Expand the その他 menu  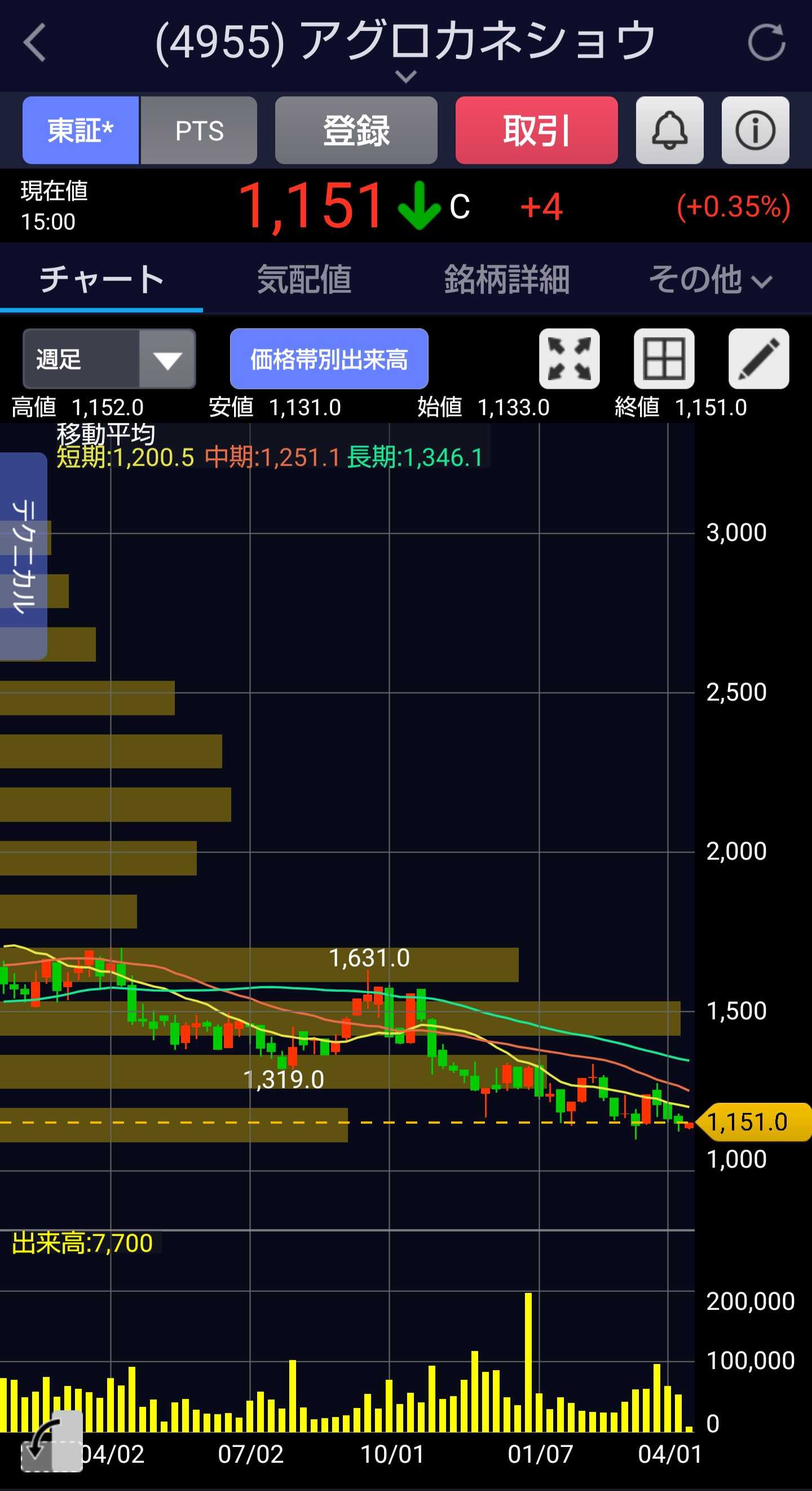click(x=710, y=280)
